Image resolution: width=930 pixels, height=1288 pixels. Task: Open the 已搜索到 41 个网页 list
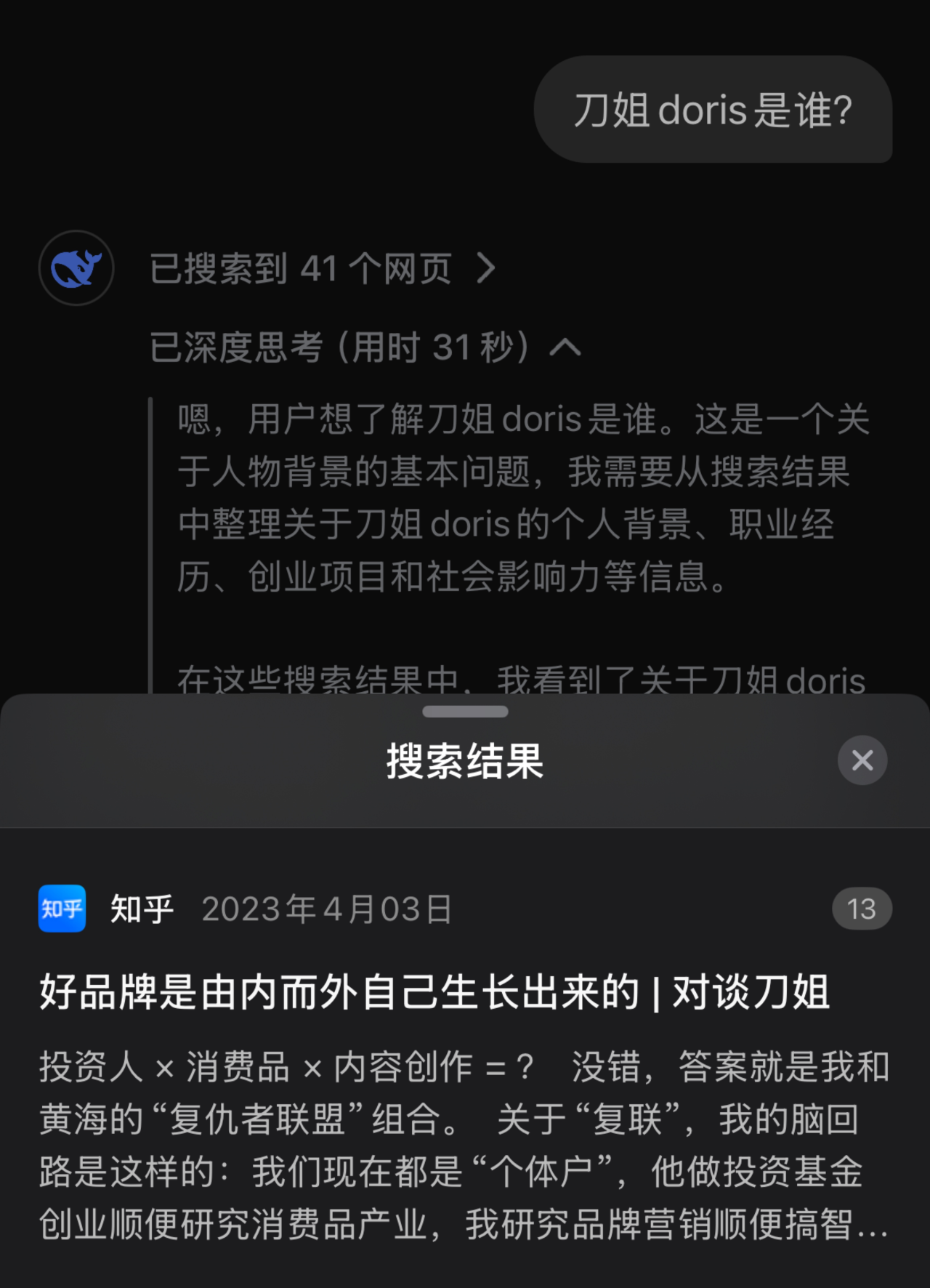click(x=323, y=269)
